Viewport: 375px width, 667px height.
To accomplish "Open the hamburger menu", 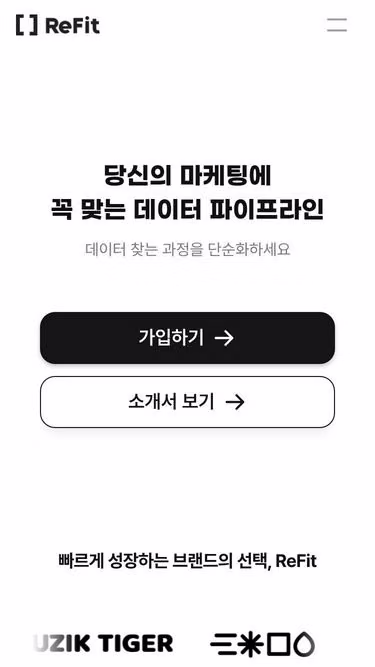I will pos(337,25).
